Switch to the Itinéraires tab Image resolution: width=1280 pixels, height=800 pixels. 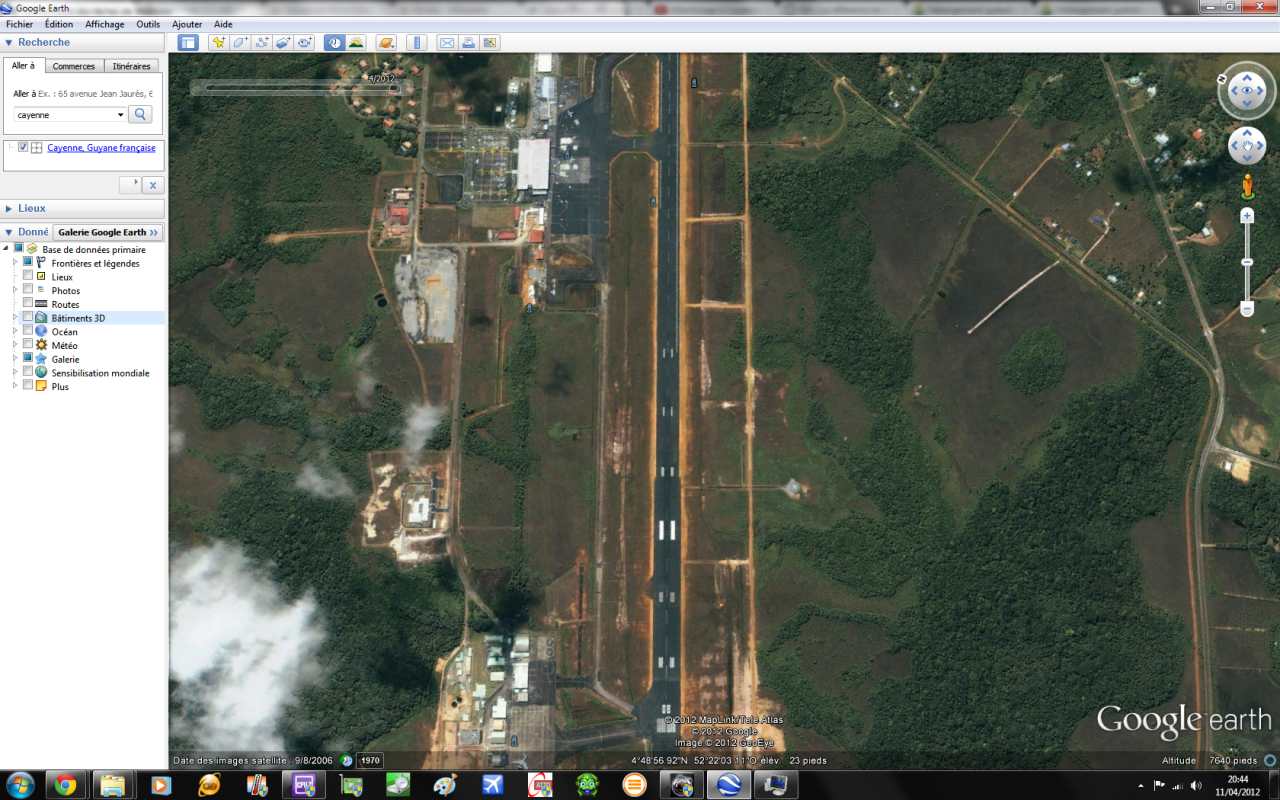(131, 66)
